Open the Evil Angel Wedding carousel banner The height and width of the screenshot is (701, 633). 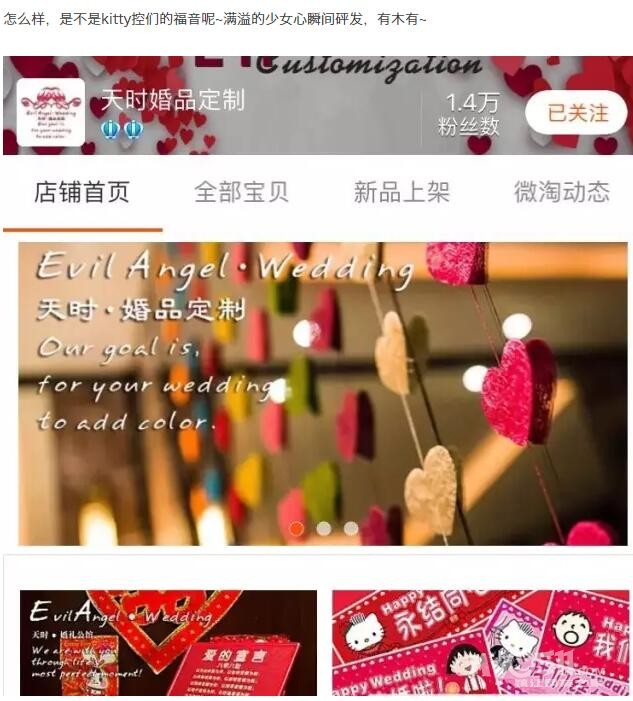(x=322, y=390)
